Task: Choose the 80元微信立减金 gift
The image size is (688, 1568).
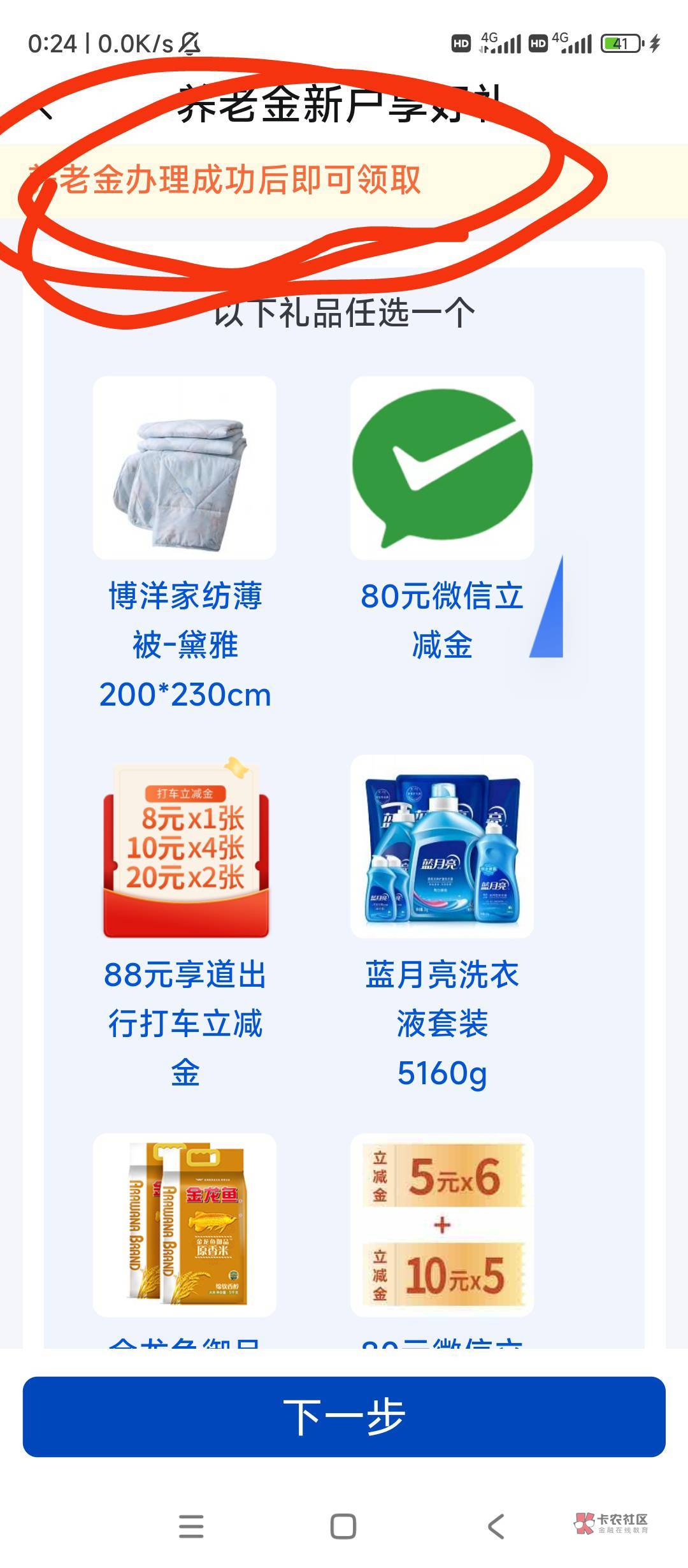Action: tap(442, 468)
